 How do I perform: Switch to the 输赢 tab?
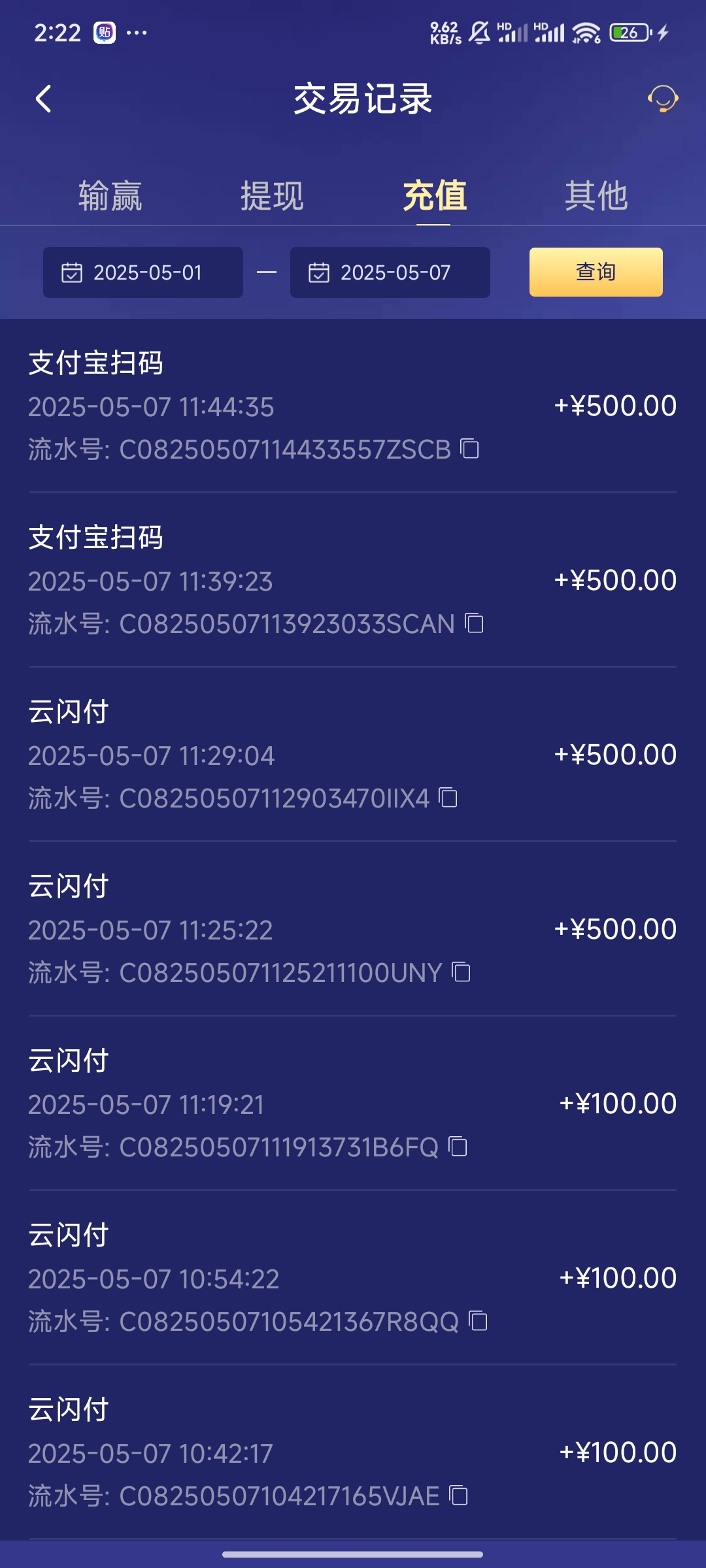(111, 195)
